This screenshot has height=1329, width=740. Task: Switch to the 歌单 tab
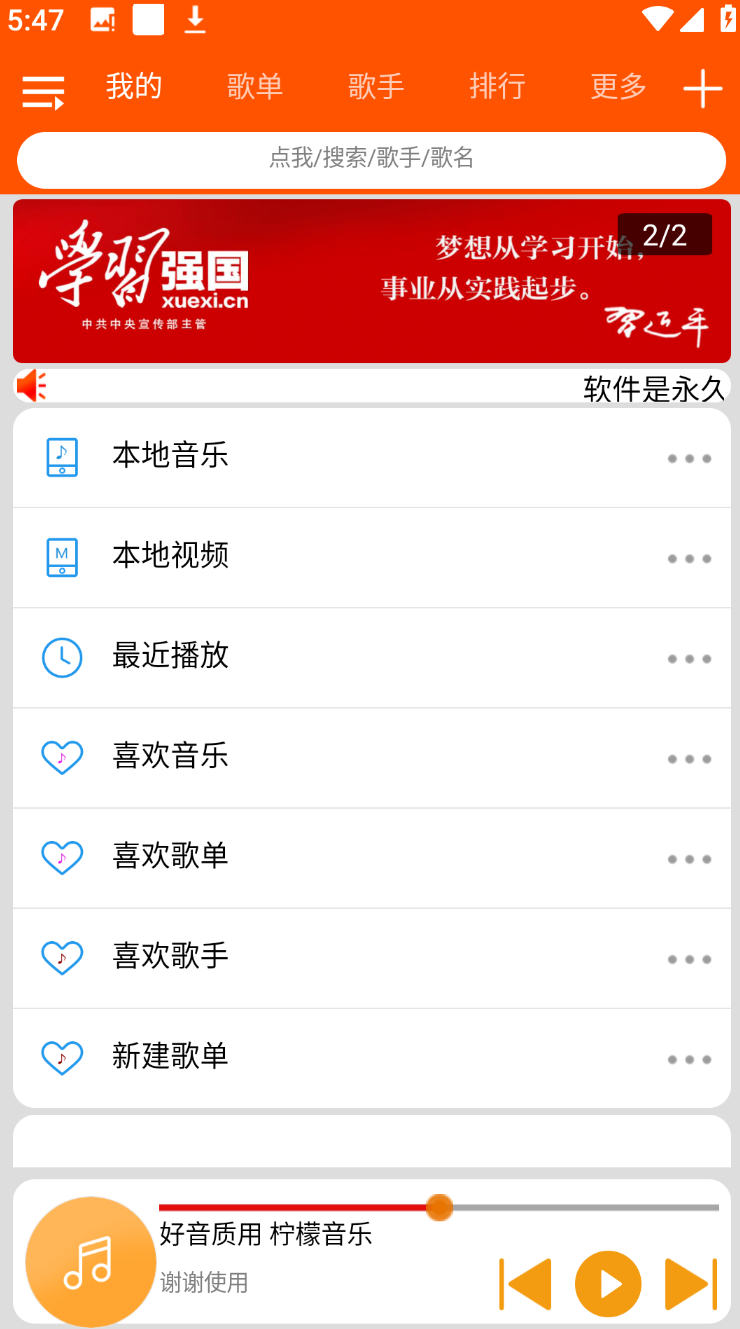click(x=255, y=88)
